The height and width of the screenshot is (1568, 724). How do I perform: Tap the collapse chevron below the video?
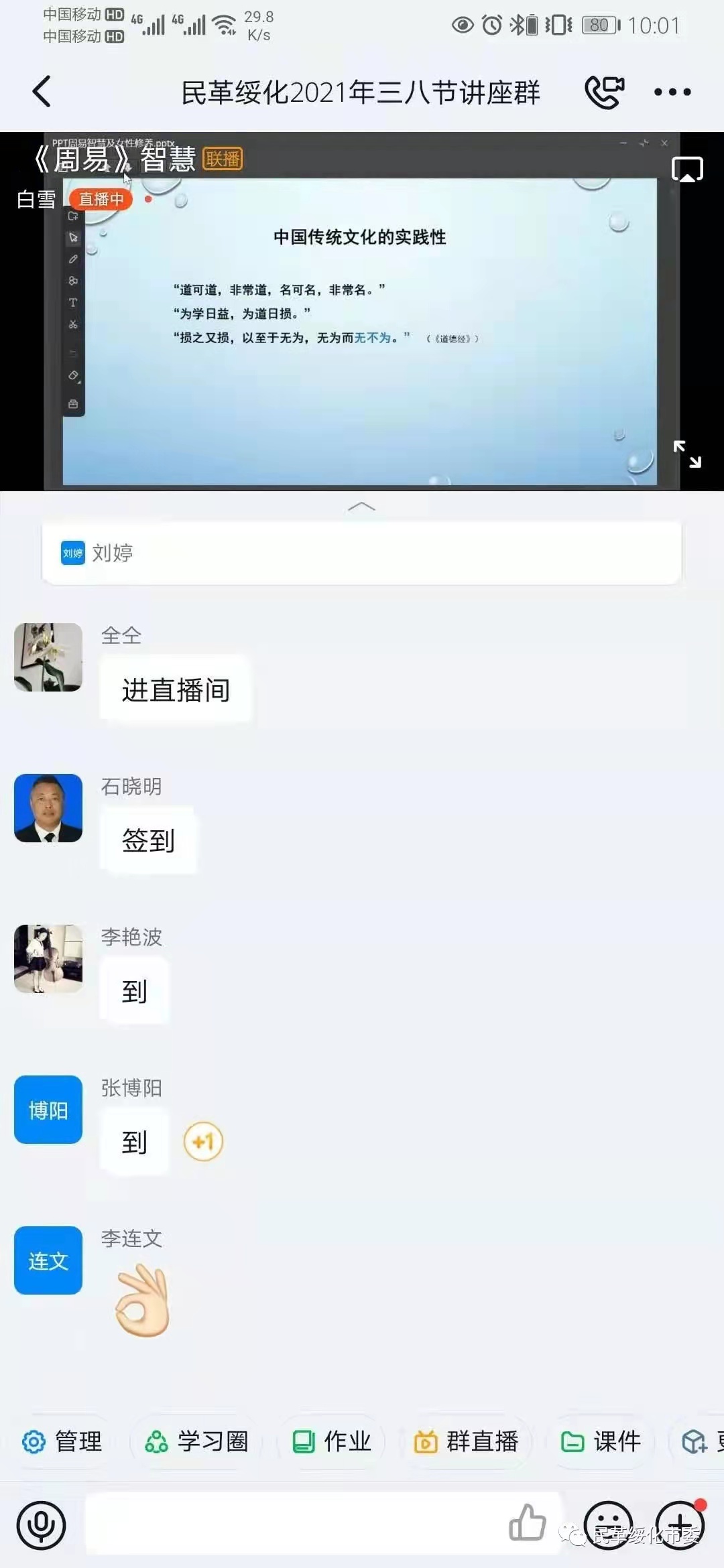click(361, 507)
